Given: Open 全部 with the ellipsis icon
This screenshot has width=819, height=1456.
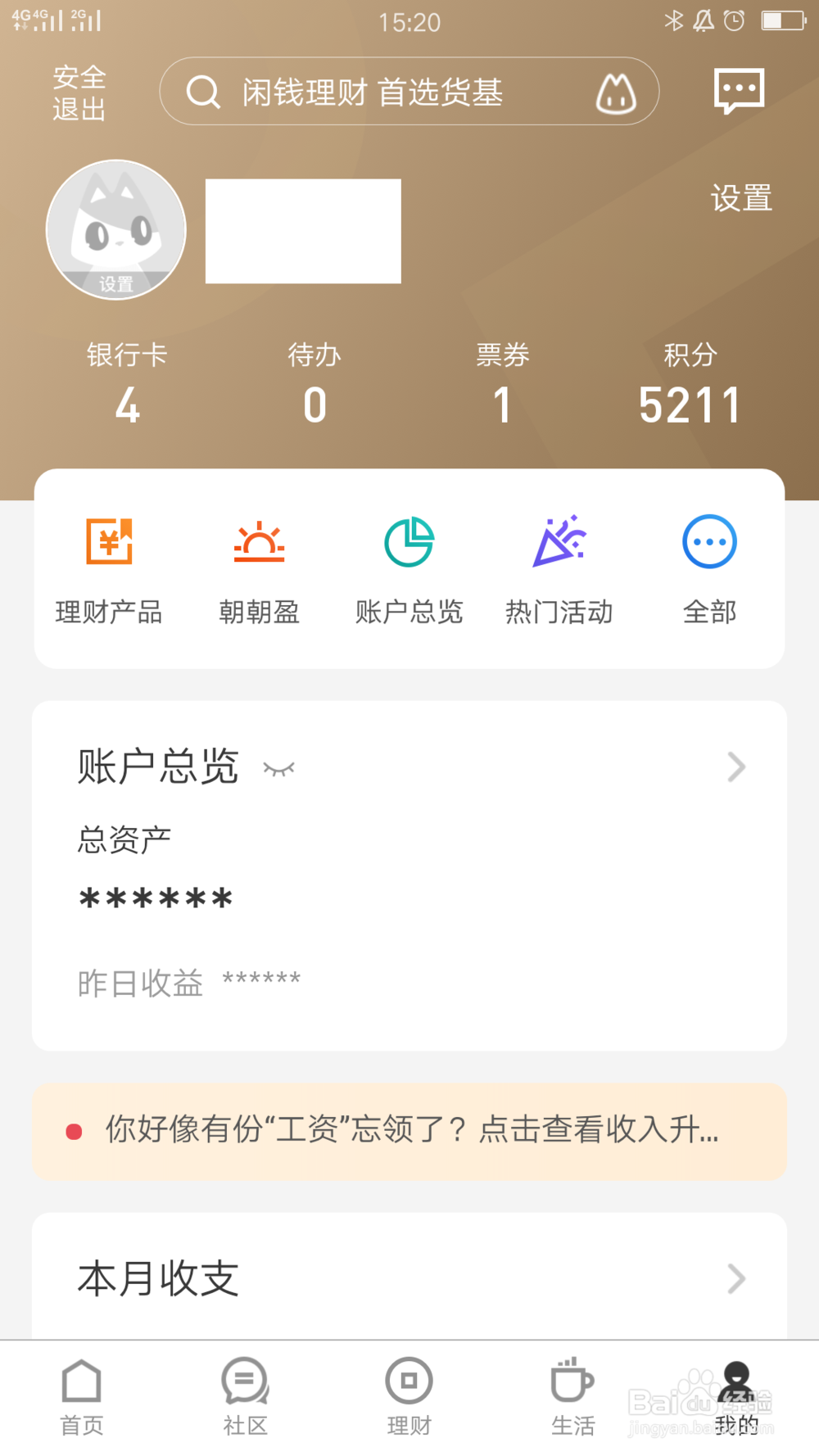Looking at the screenshot, I should click(x=708, y=541).
